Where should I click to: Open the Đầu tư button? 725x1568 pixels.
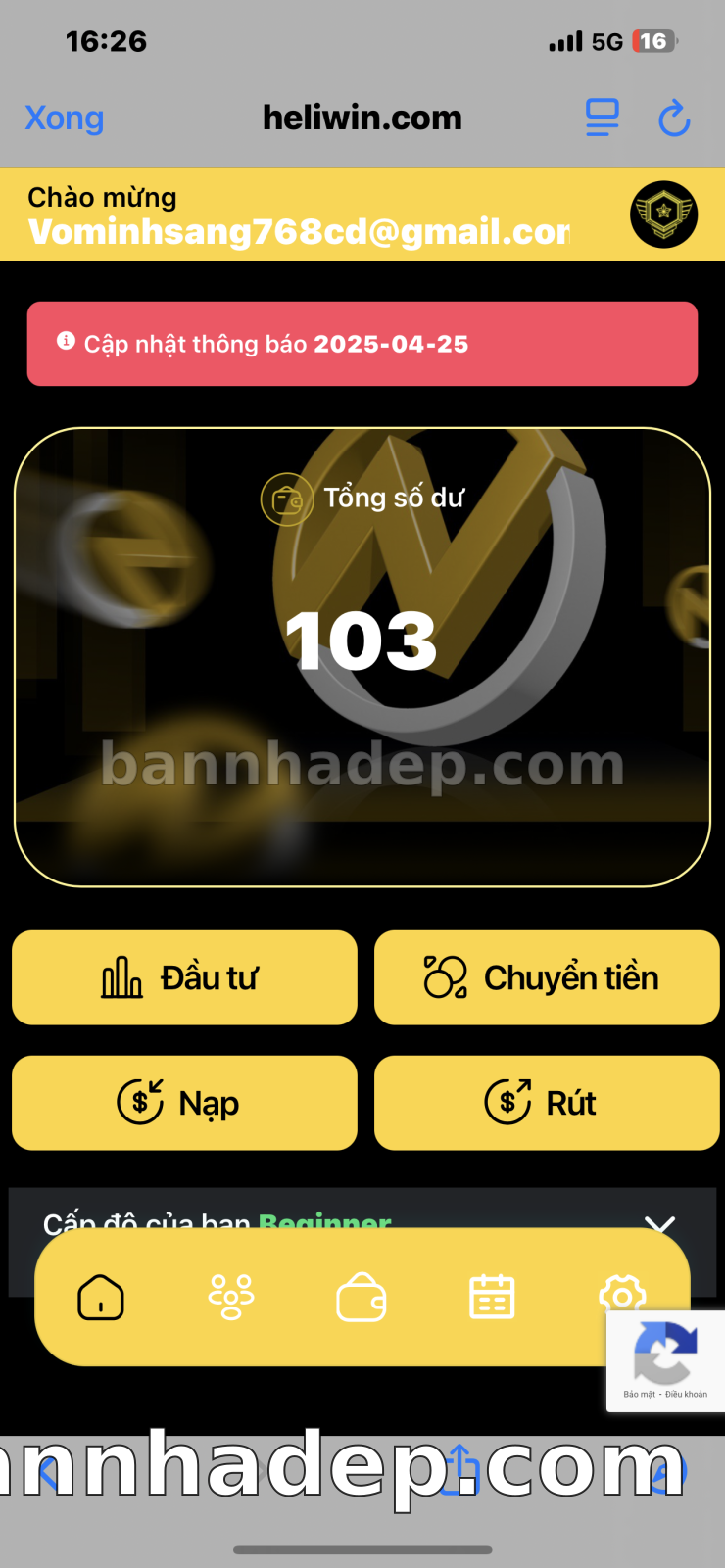tap(184, 977)
